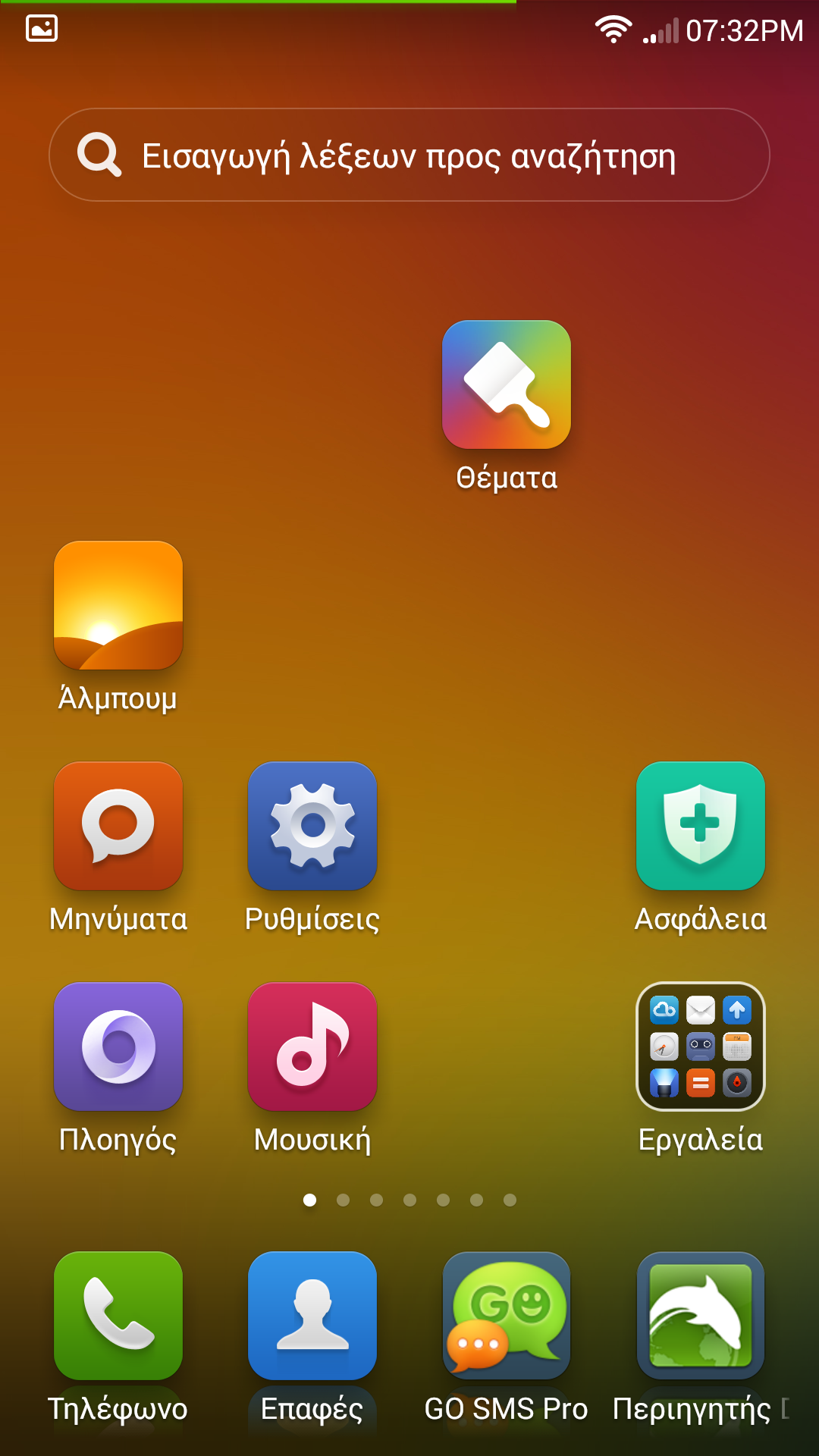Open Ρυθμίσεις settings
The height and width of the screenshot is (1456, 819).
click(312, 826)
